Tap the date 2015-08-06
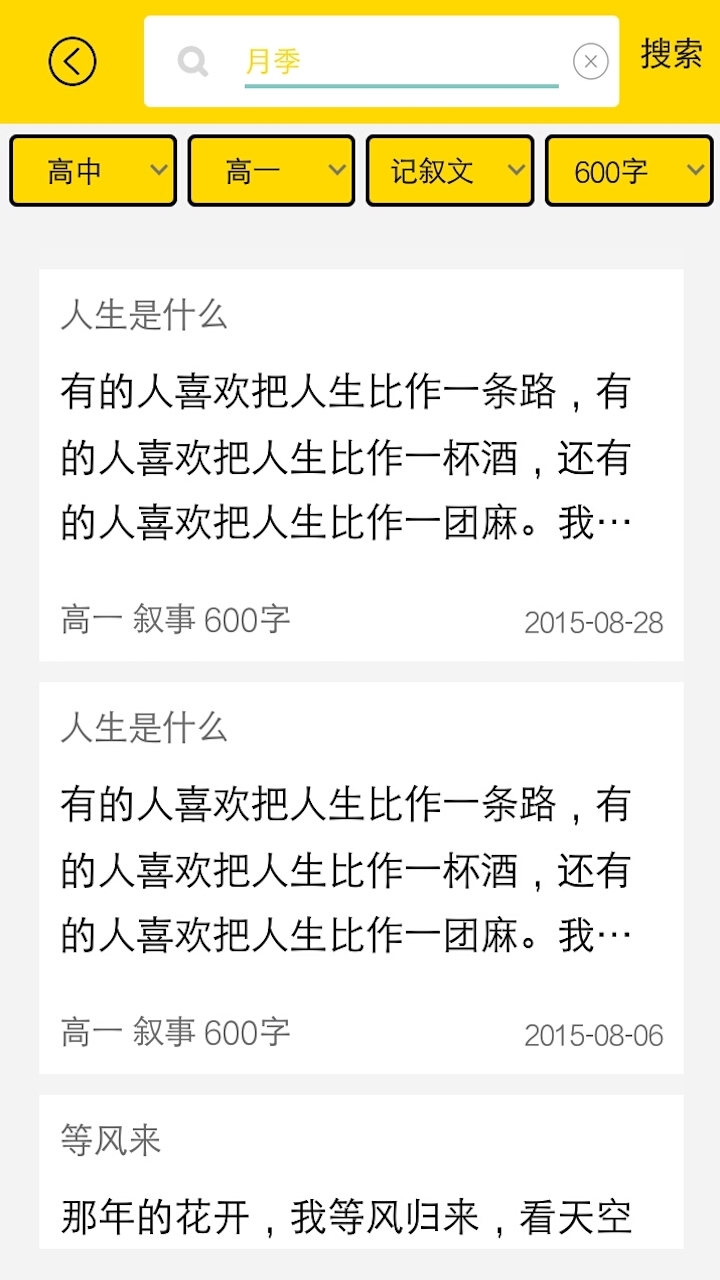This screenshot has width=720, height=1280. pyautogui.click(x=595, y=1036)
